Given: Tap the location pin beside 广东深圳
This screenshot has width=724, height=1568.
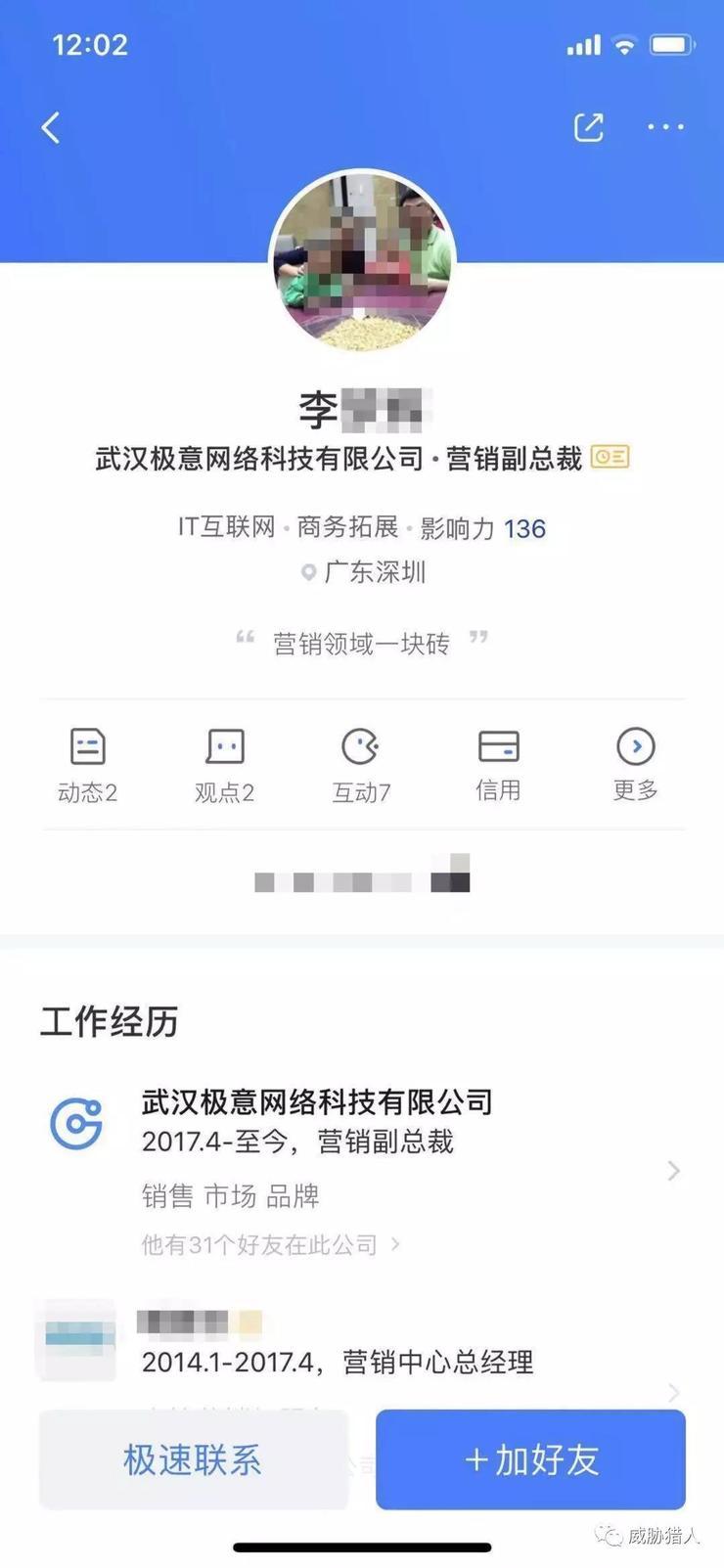Looking at the screenshot, I should [306, 572].
